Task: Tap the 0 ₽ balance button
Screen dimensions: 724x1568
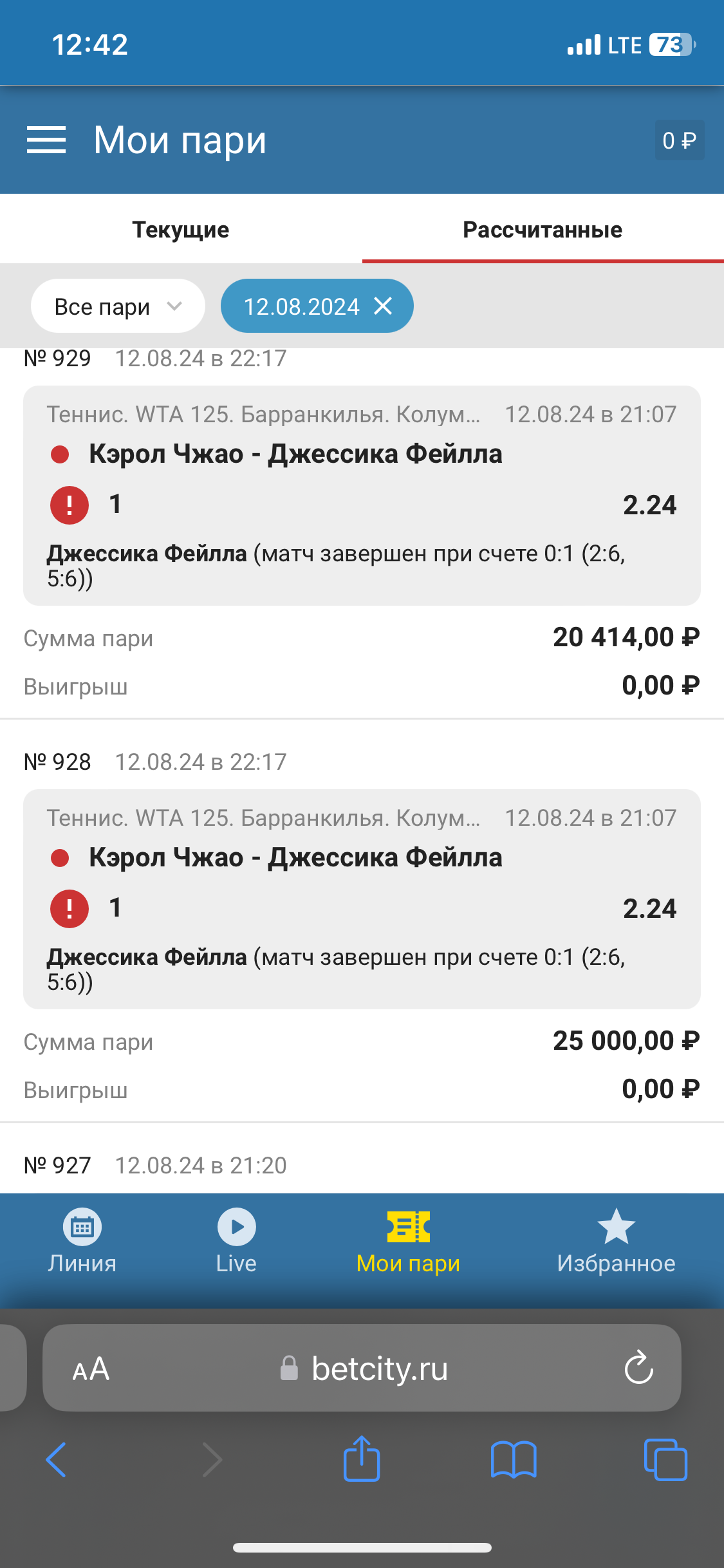Action: [x=679, y=140]
